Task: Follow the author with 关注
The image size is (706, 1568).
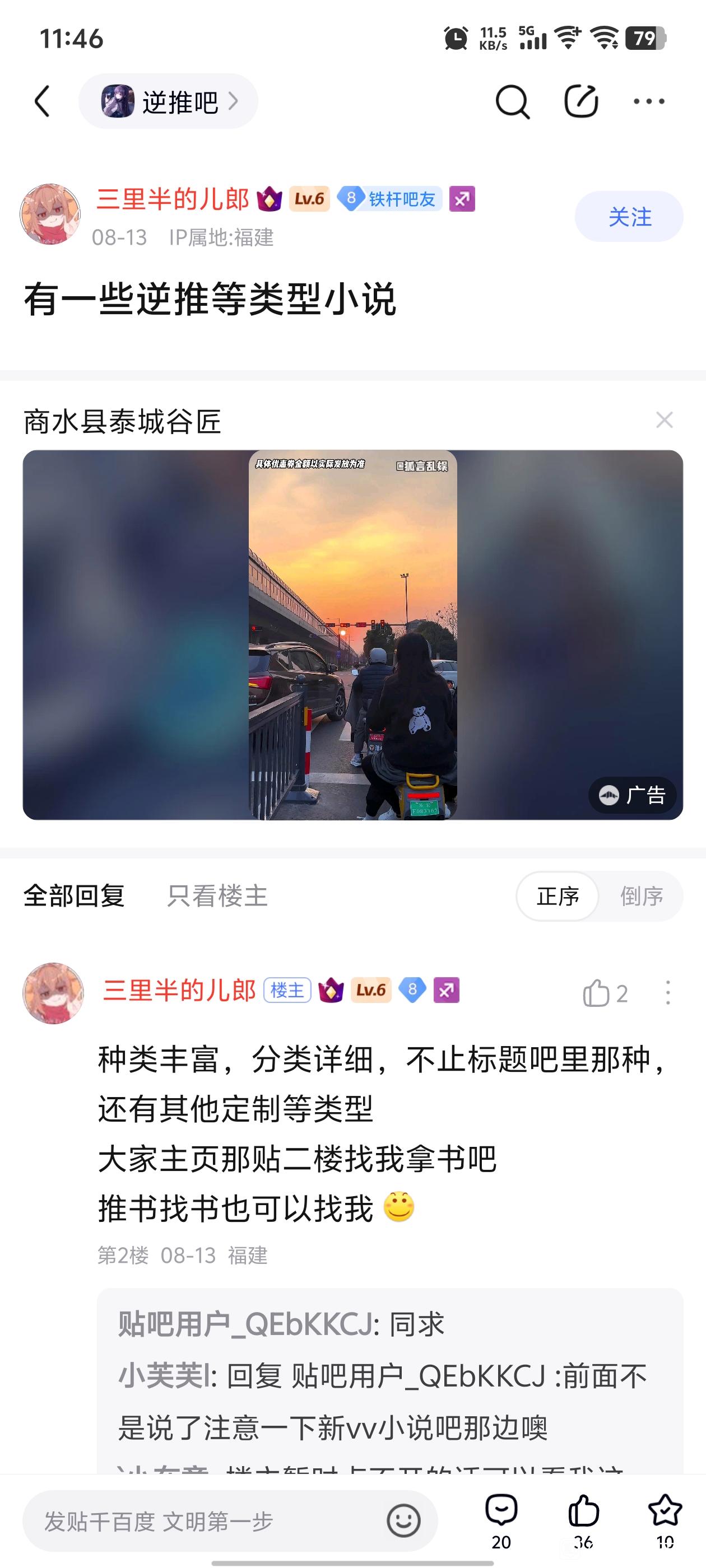Action: (x=629, y=217)
